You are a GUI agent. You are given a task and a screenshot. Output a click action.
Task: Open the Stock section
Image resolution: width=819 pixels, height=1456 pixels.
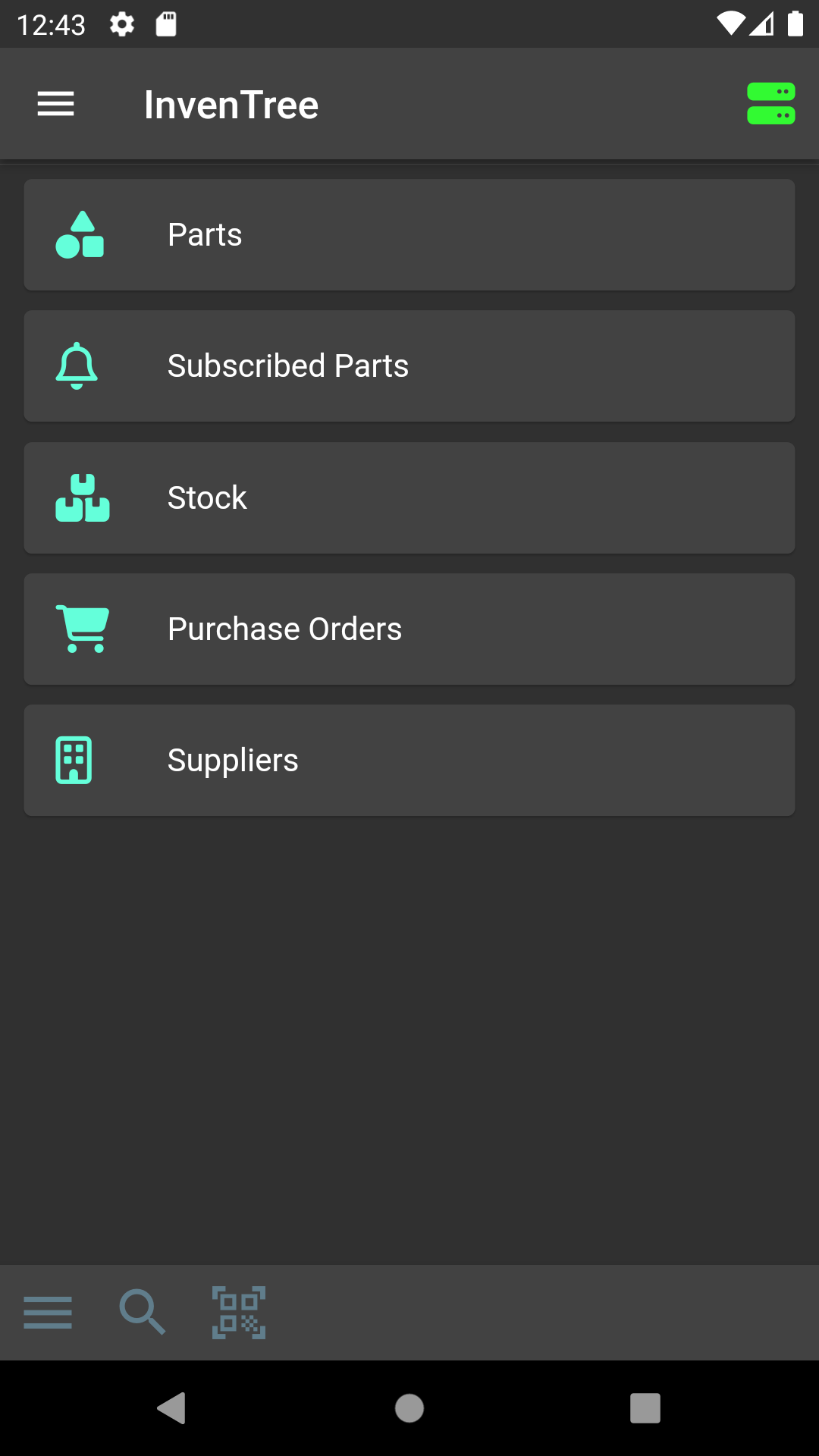(409, 498)
